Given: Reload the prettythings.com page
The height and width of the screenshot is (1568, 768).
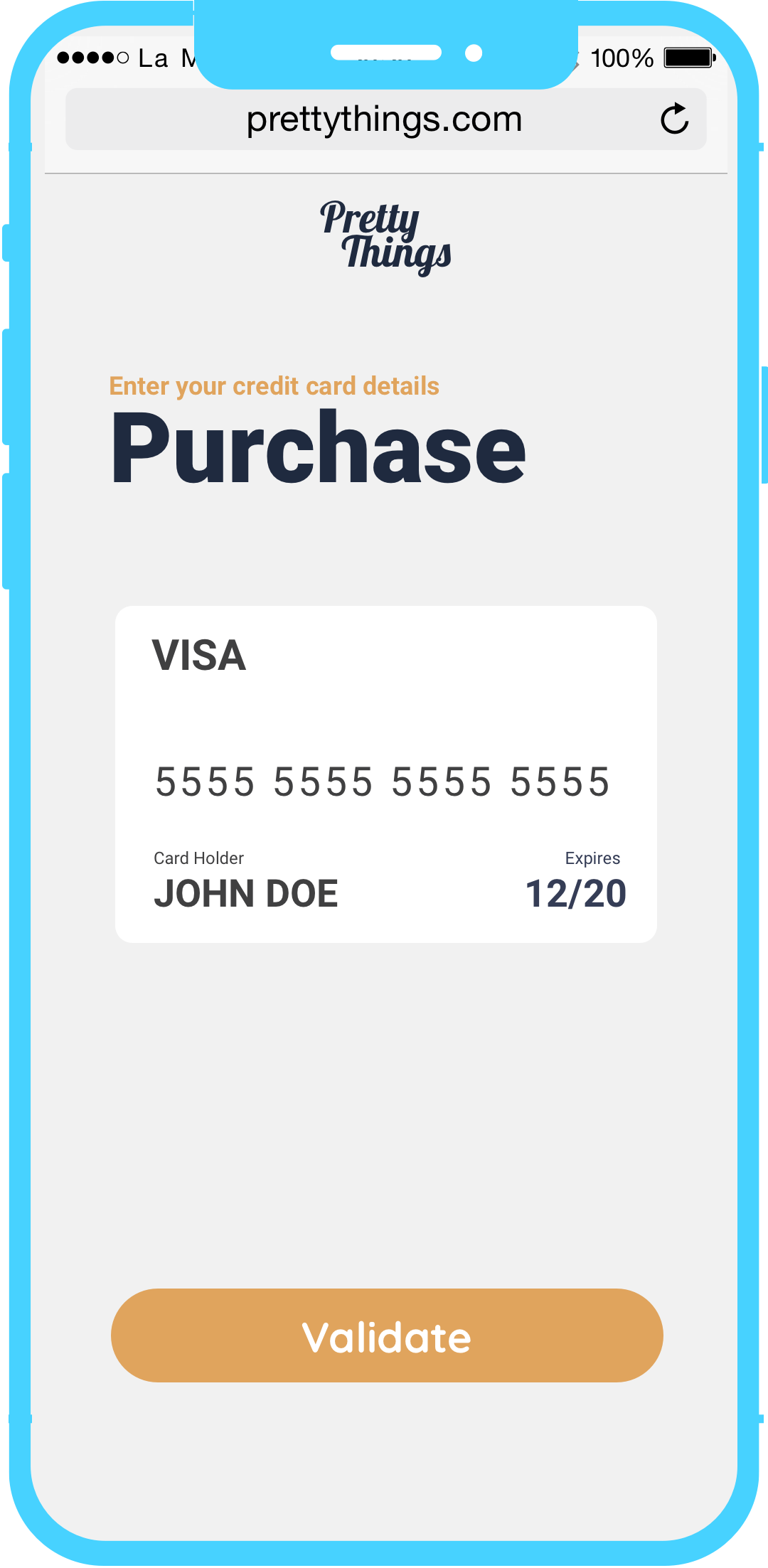Looking at the screenshot, I should [x=674, y=119].
